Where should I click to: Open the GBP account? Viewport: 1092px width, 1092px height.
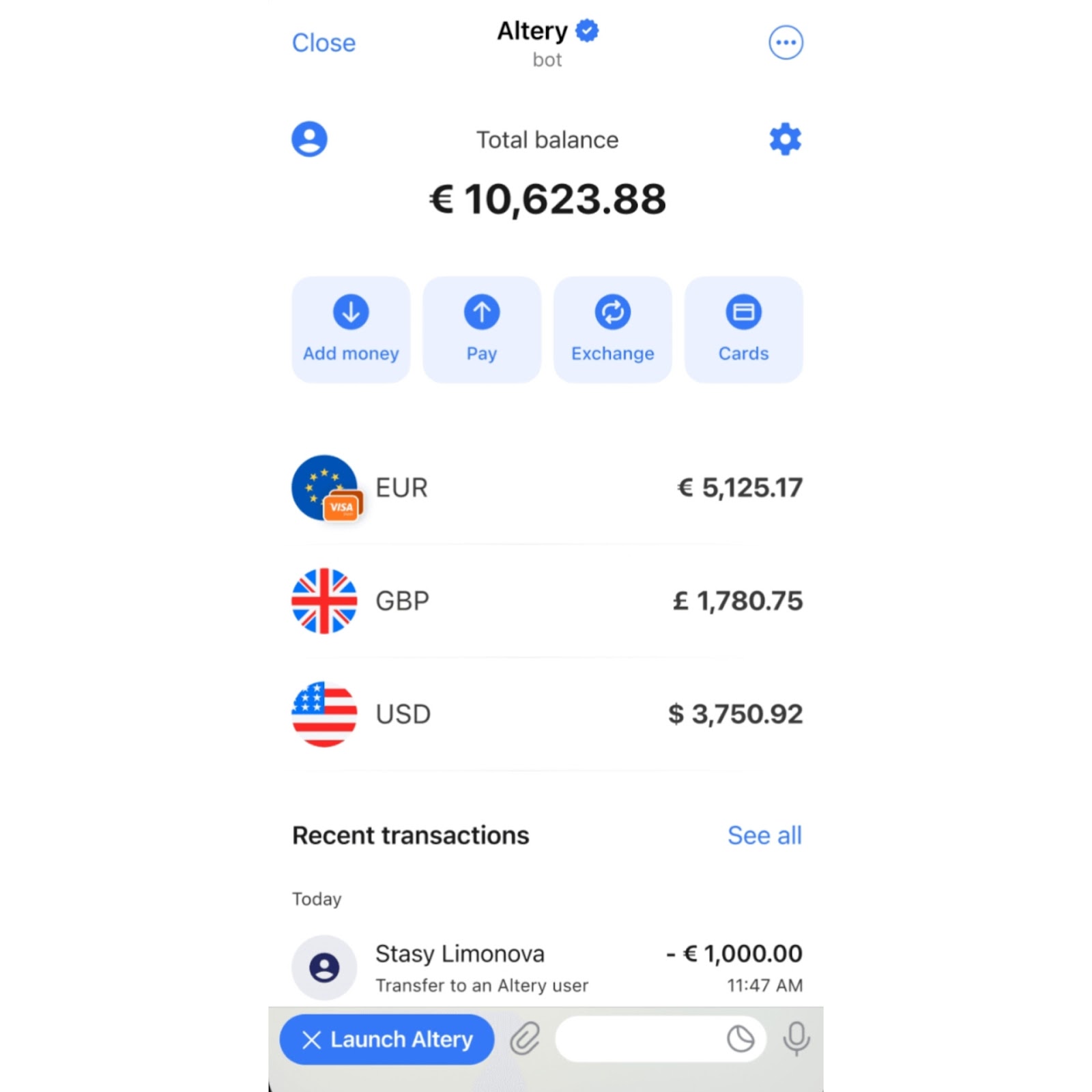(x=546, y=601)
